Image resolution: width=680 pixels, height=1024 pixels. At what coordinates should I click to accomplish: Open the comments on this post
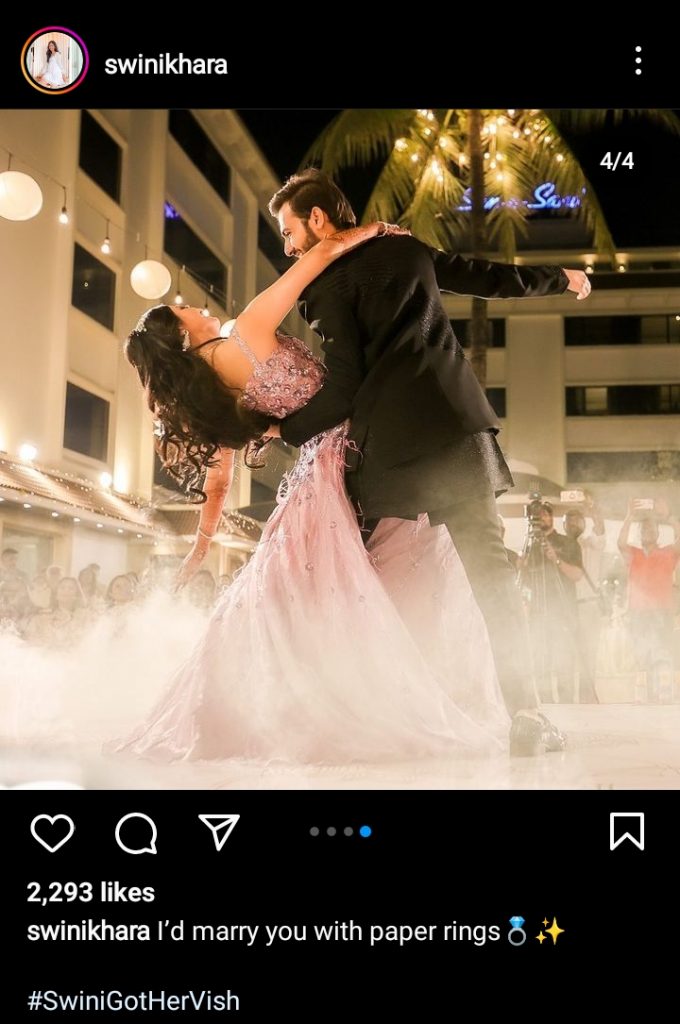point(136,832)
